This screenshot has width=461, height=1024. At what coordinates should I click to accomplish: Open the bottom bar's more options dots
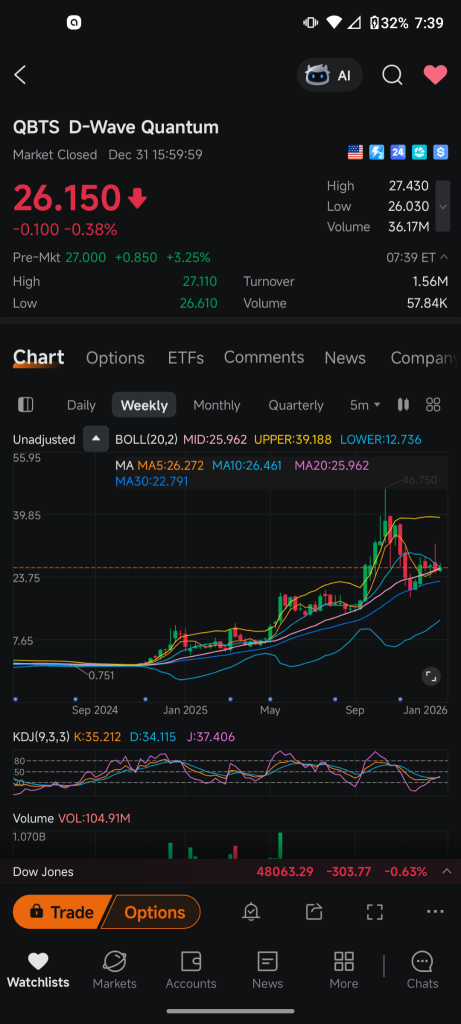[435, 912]
